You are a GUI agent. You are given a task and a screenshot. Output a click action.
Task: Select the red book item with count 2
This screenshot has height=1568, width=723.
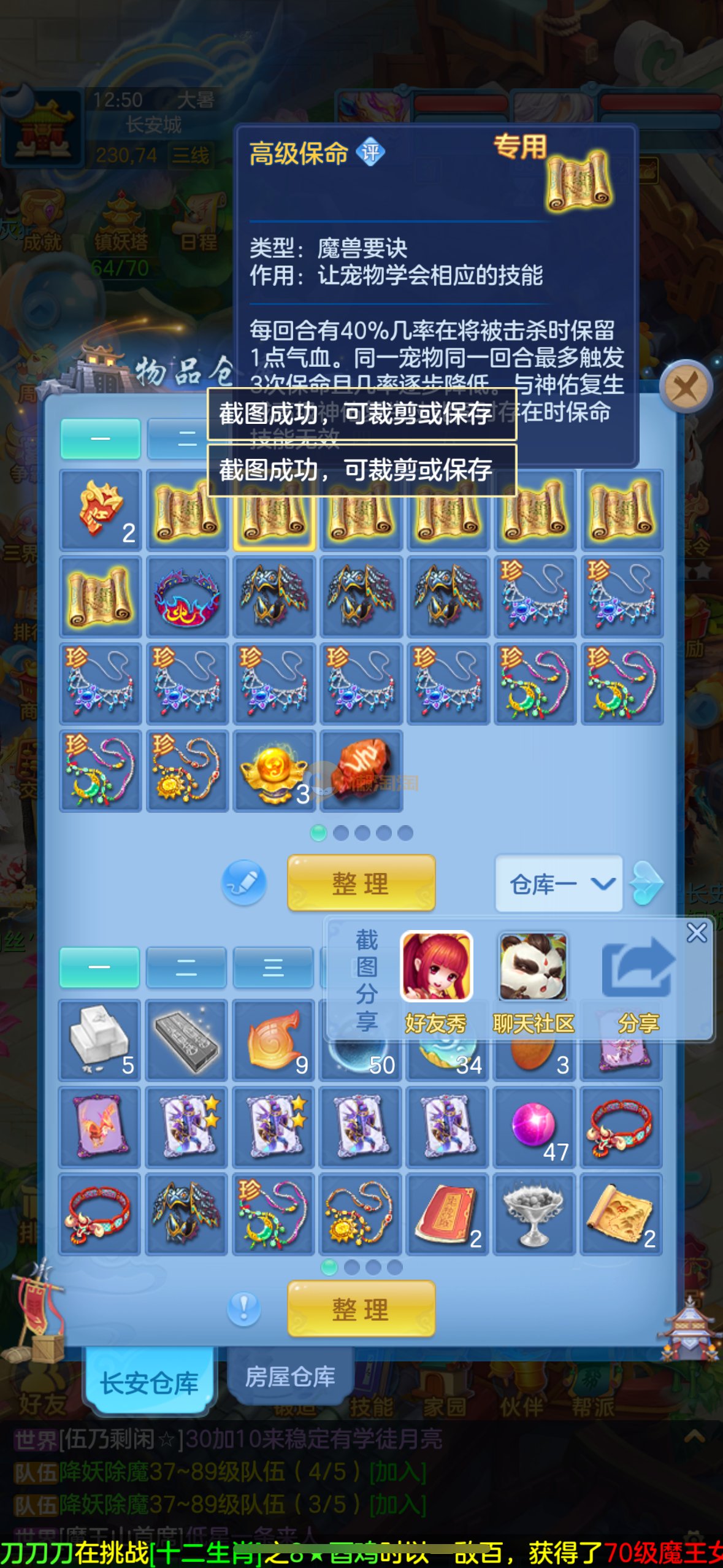point(448,1214)
